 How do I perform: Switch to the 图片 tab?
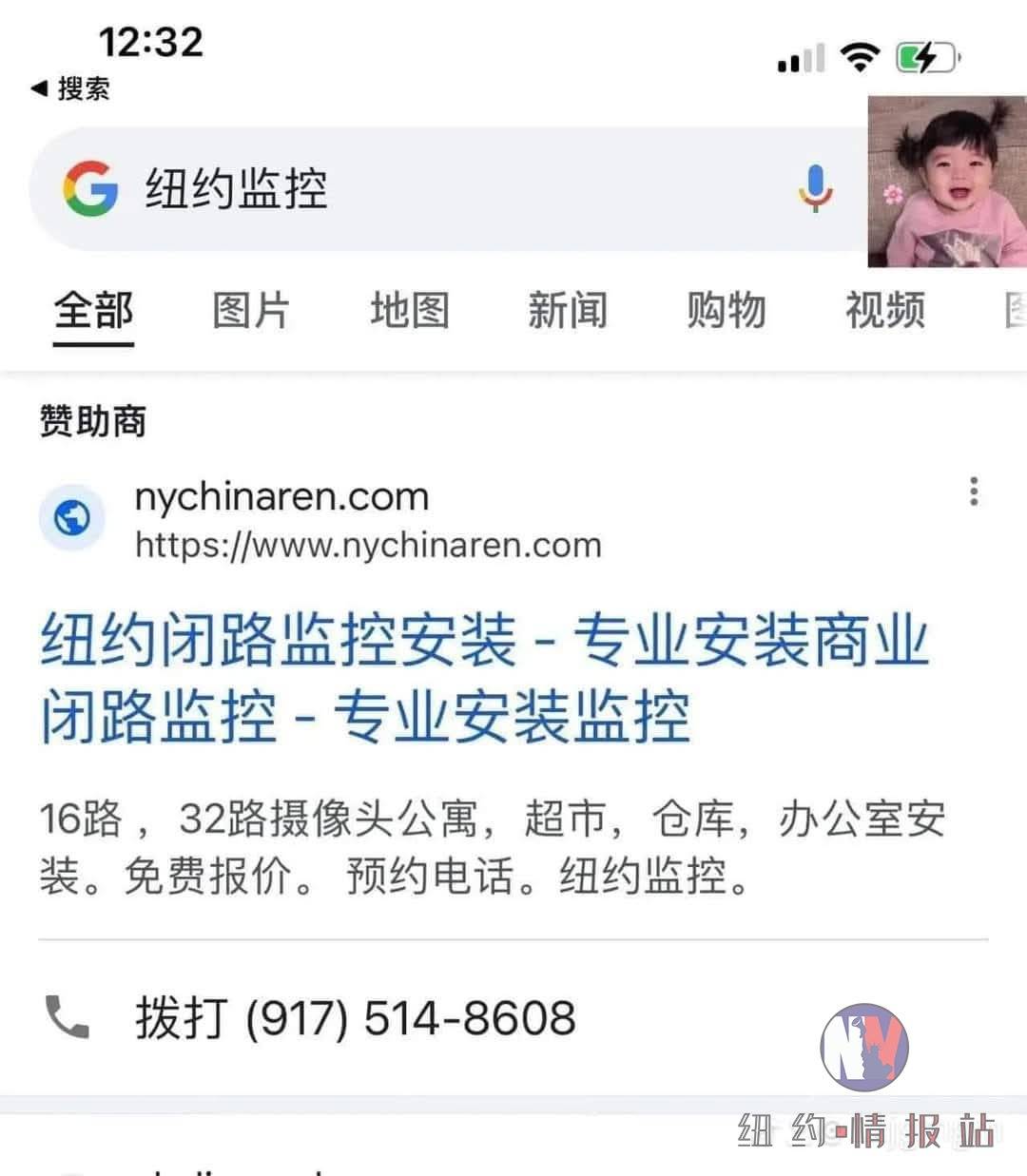[x=251, y=311]
